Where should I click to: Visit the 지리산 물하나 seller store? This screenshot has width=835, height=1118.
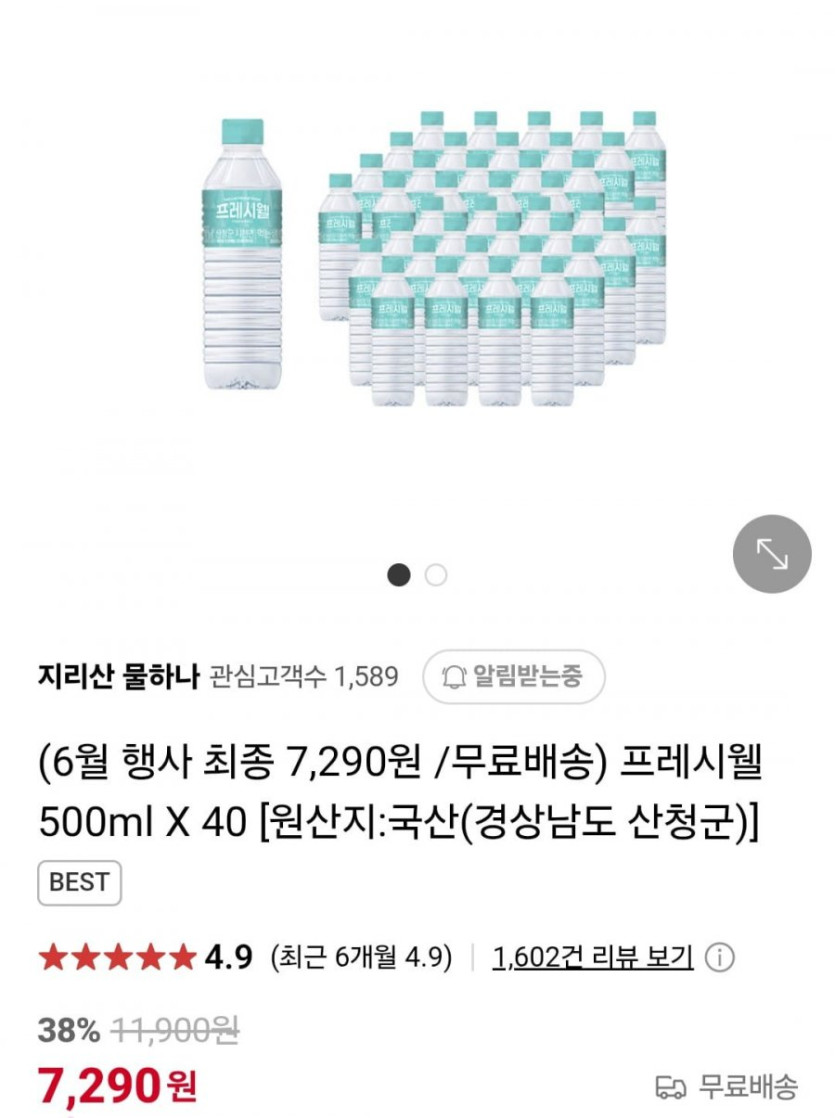pos(117,676)
